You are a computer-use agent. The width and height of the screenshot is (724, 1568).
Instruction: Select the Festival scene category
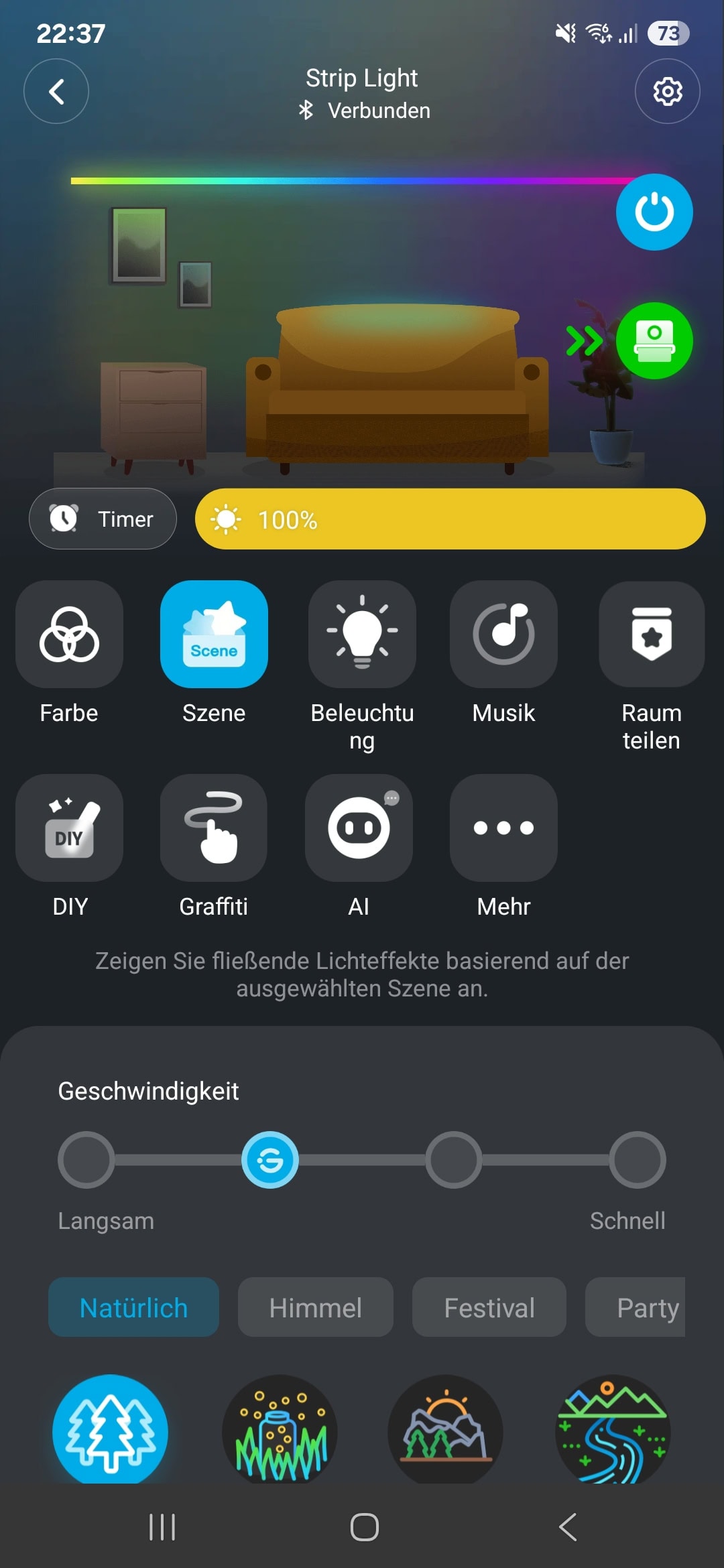tap(489, 1307)
